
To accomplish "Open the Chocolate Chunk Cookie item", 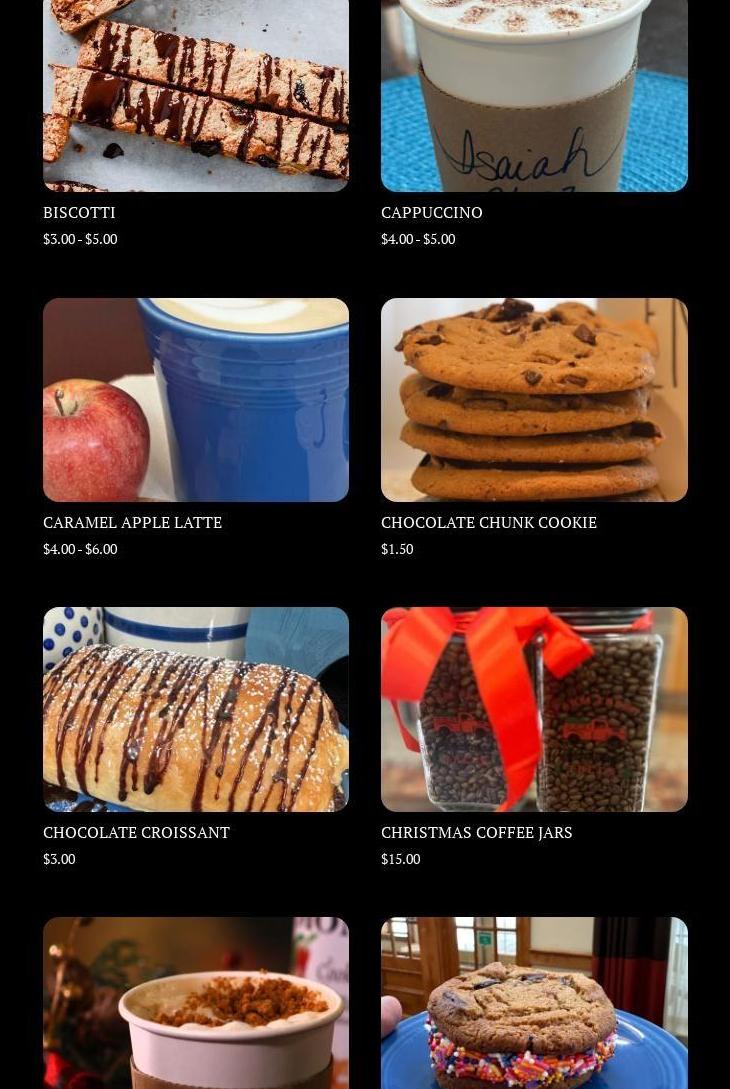I will tap(534, 400).
